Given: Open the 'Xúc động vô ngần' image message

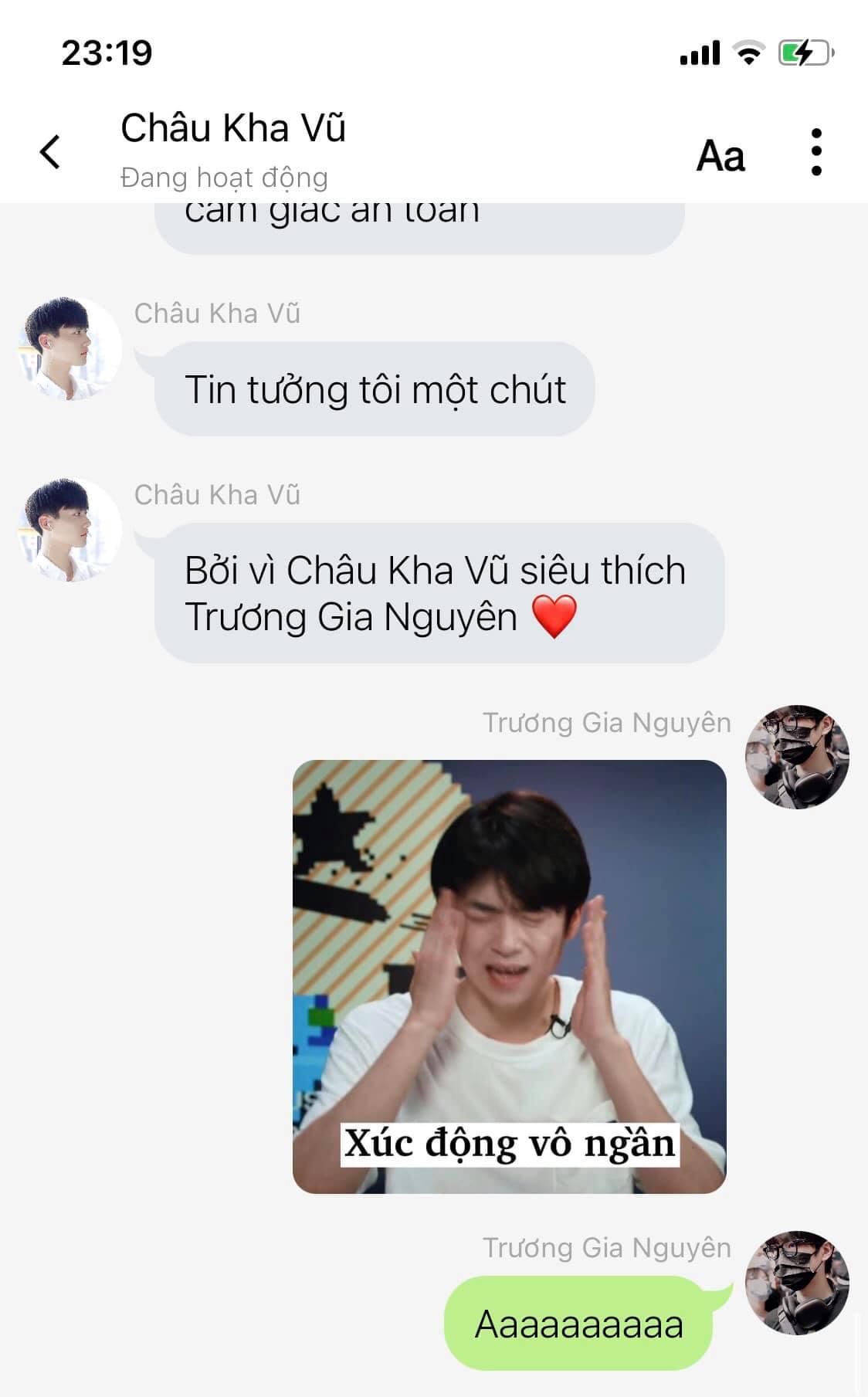Looking at the screenshot, I should tap(509, 976).
